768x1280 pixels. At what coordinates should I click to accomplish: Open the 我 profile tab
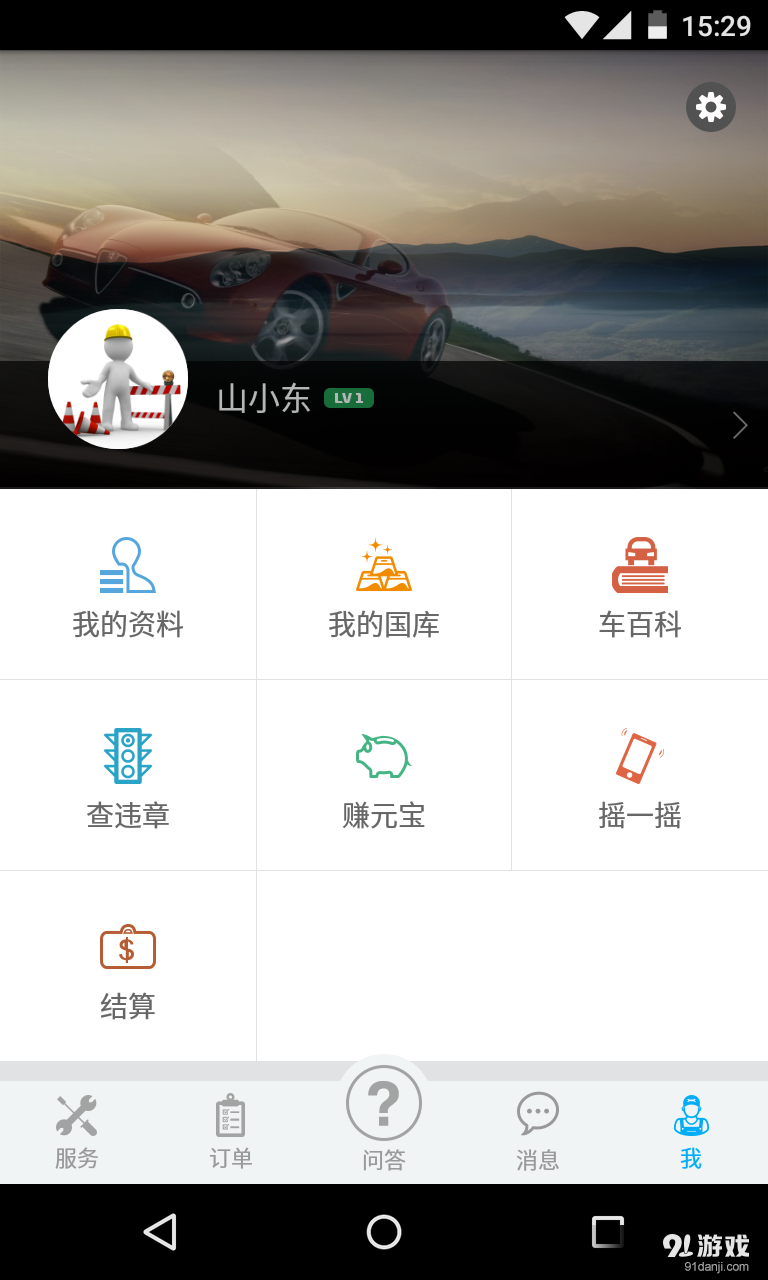tap(690, 1130)
